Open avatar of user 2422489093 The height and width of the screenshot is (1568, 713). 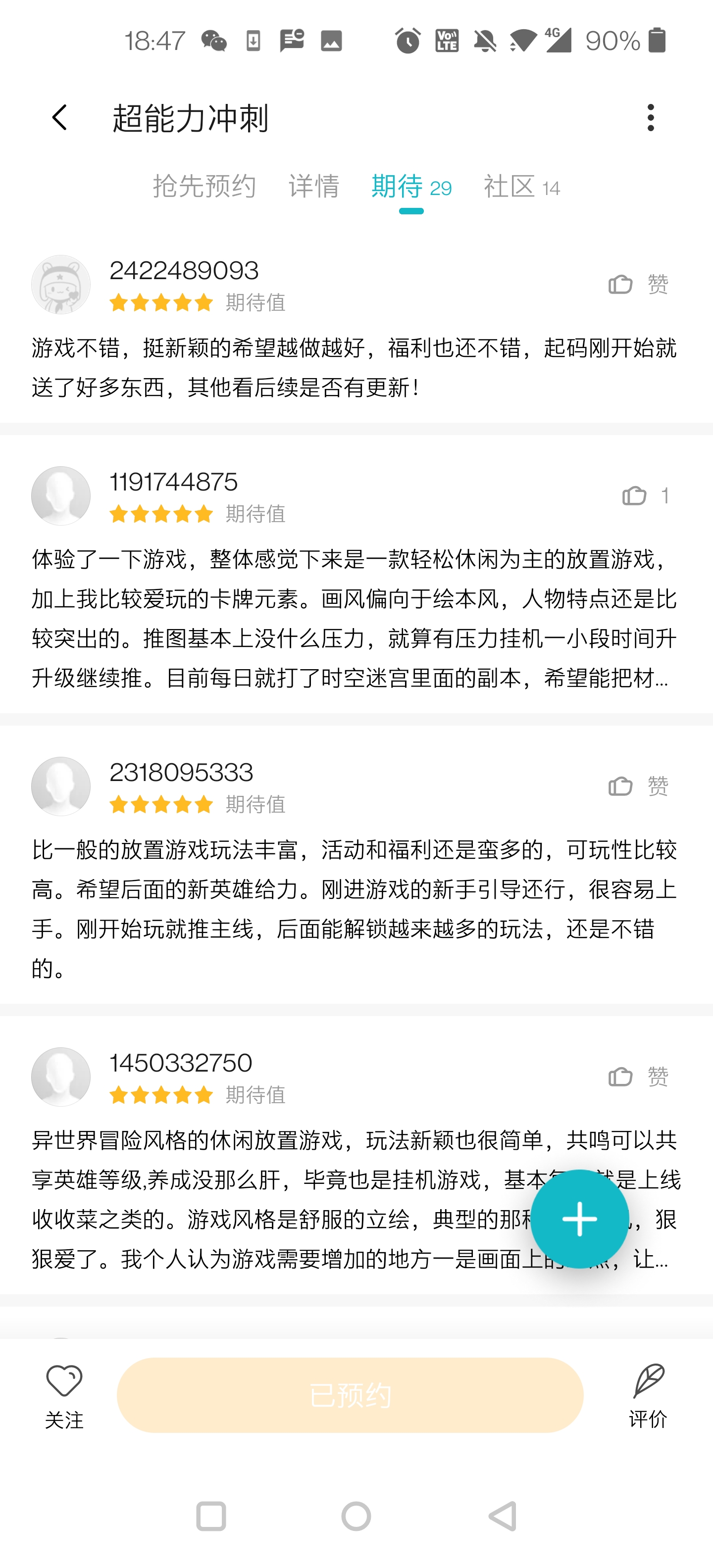tap(61, 284)
